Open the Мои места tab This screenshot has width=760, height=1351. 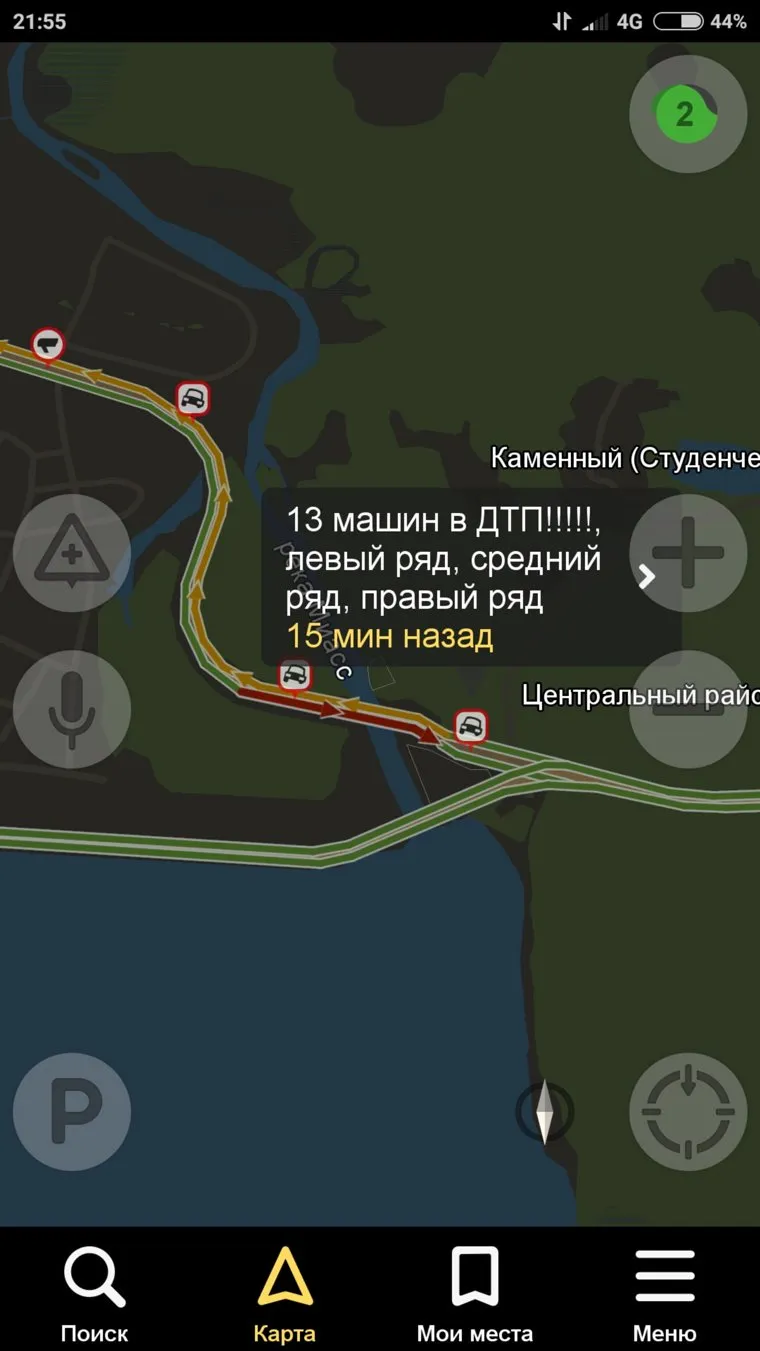coord(475,1293)
